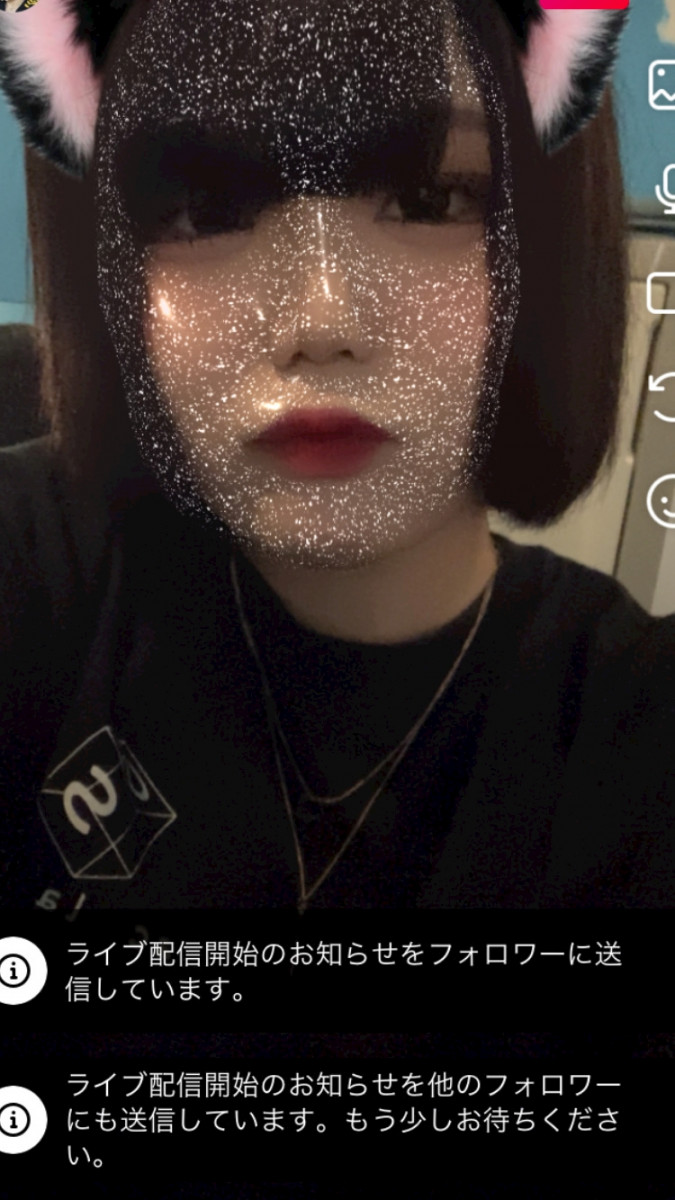675x1200 pixels.
Task: Open face filter effects
Action: pyautogui.click(x=663, y=500)
